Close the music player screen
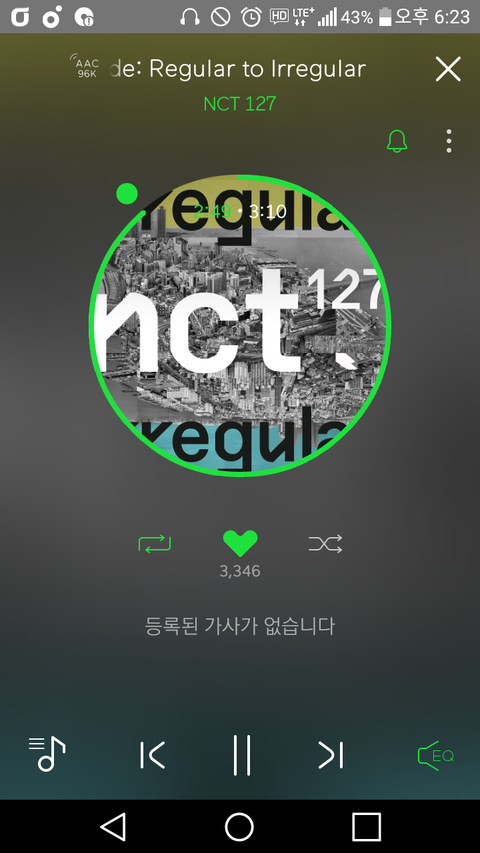Screen dimensions: 480x853 448,69
